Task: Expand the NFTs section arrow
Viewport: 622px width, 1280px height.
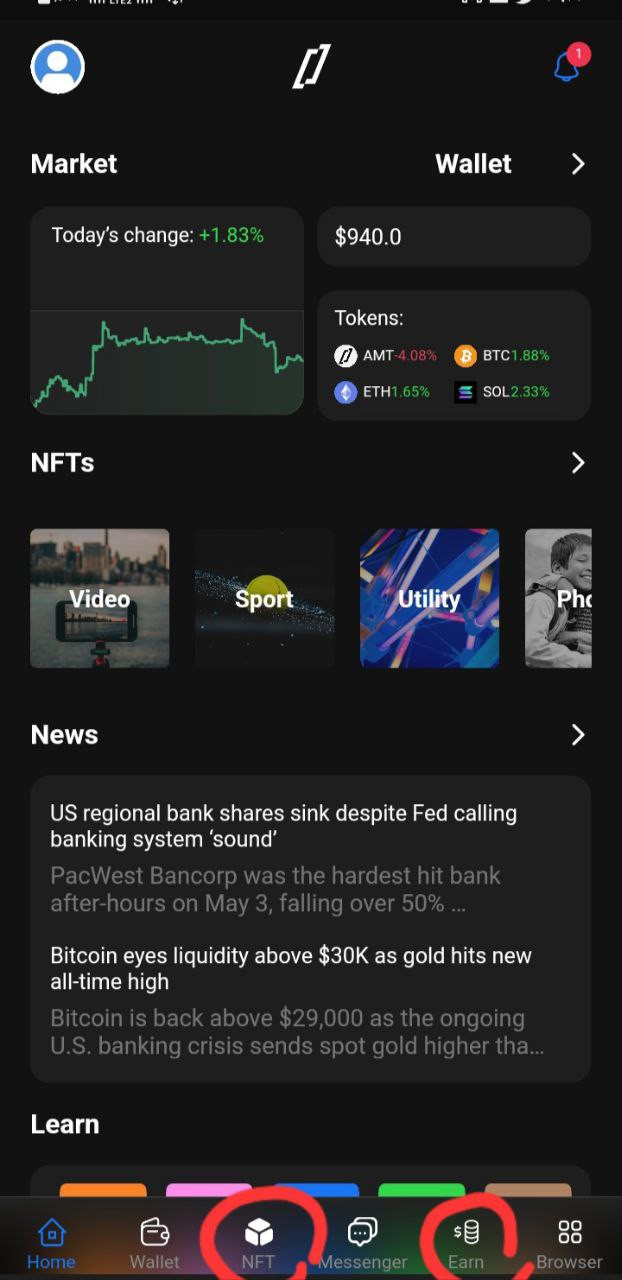Action: 578,463
